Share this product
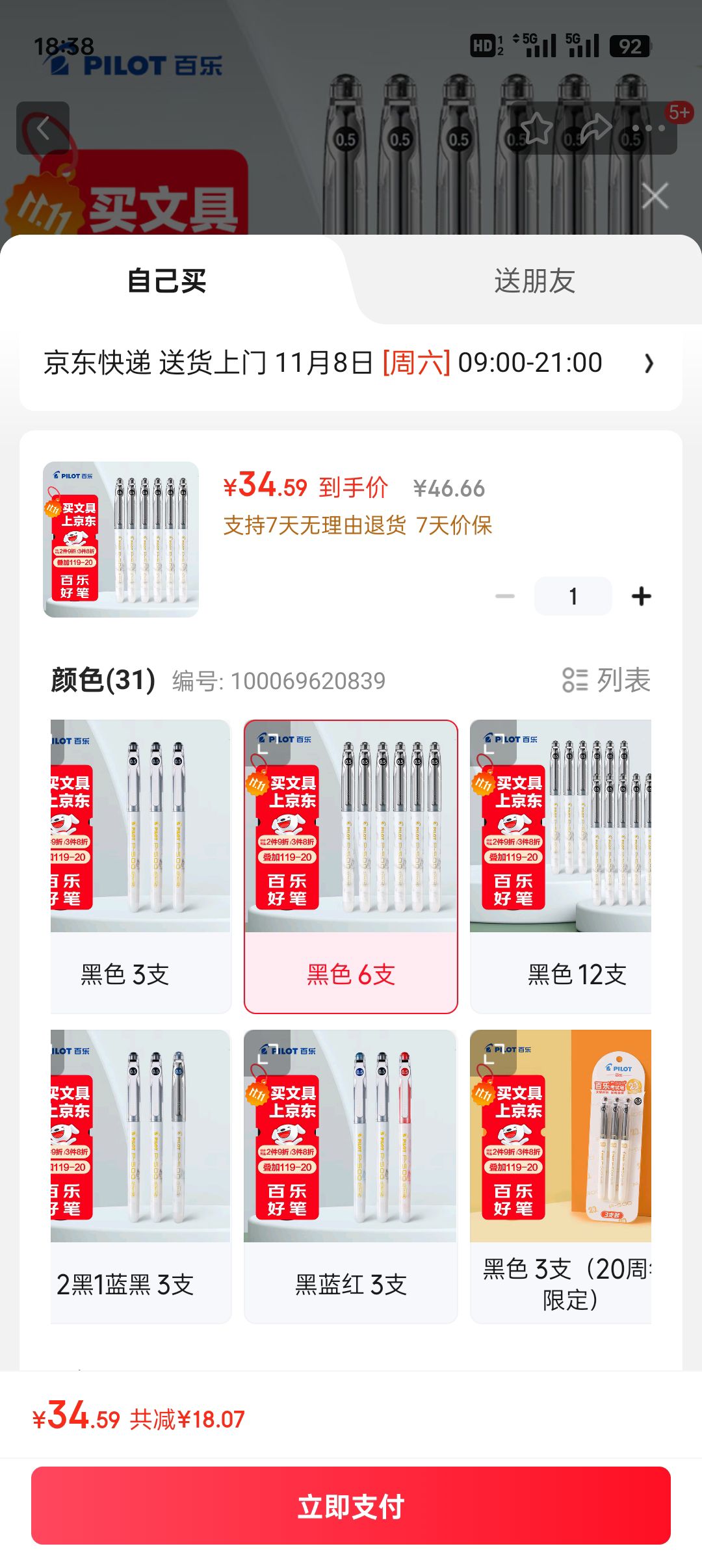Viewport: 702px width, 1568px height. [595, 128]
